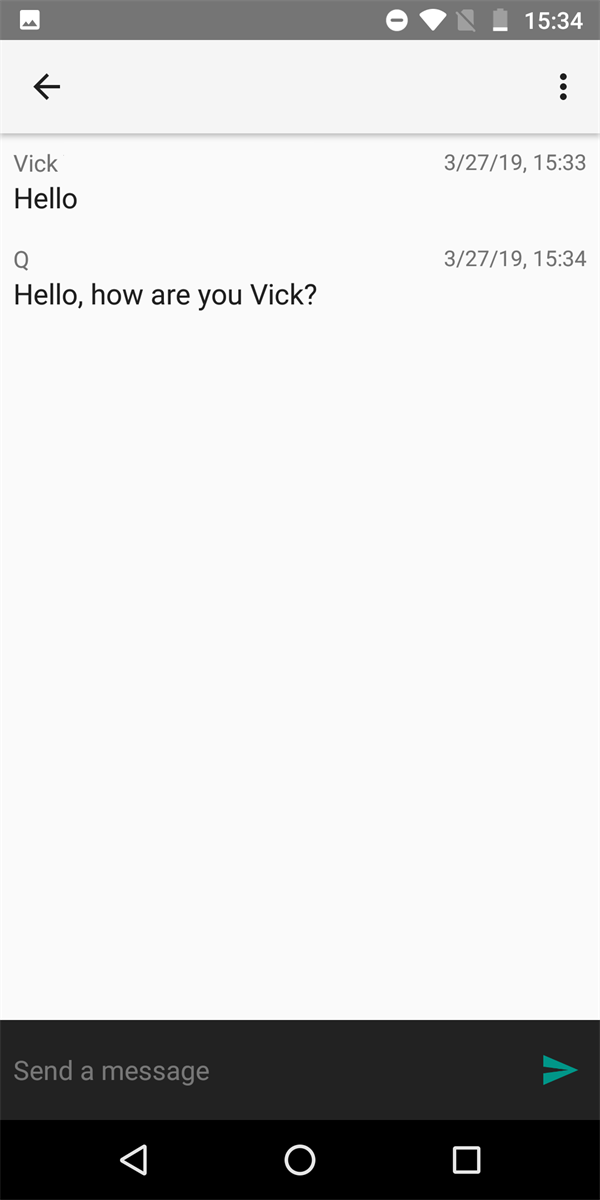Open the recent apps overview
600x1200 pixels.
coord(466,1160)
